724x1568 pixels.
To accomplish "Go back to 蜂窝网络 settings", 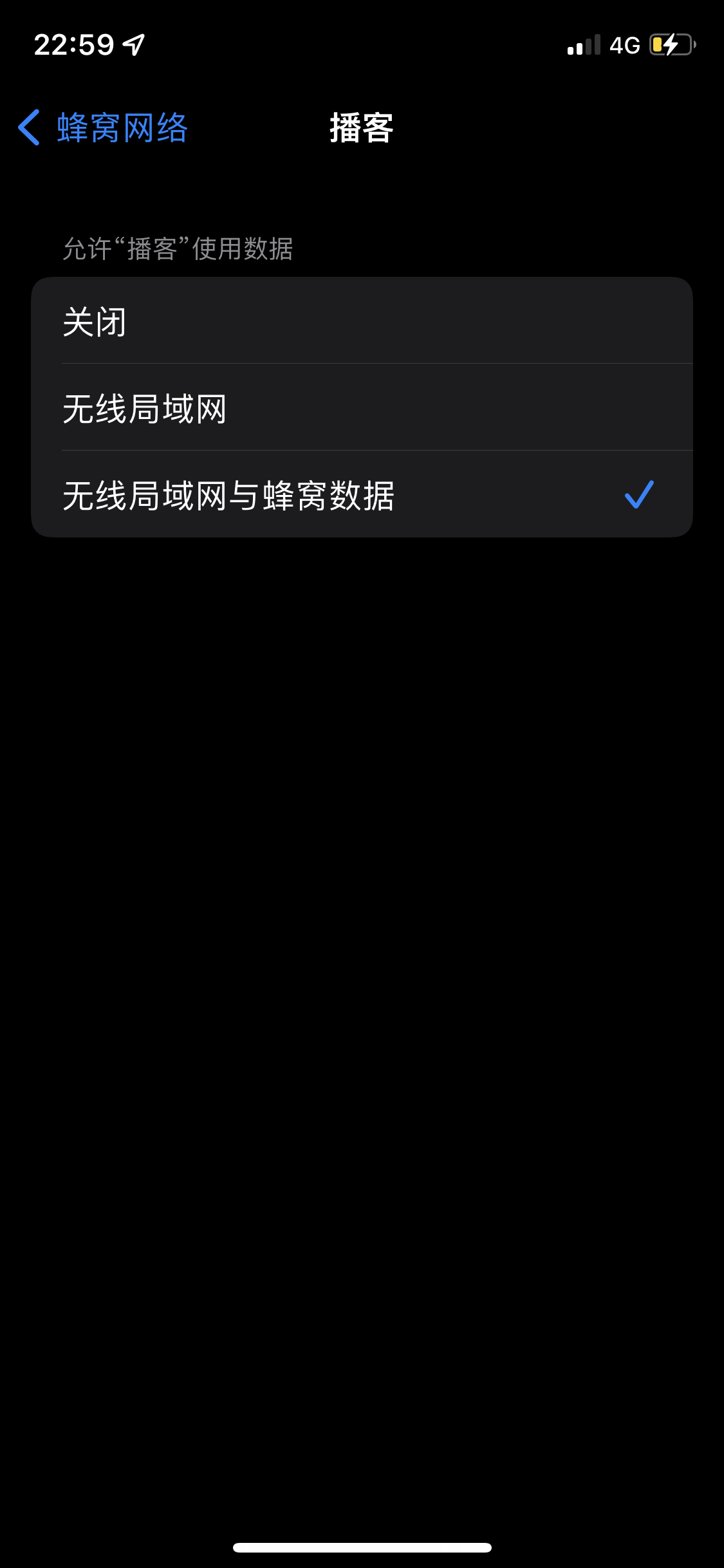I will 103,127.
